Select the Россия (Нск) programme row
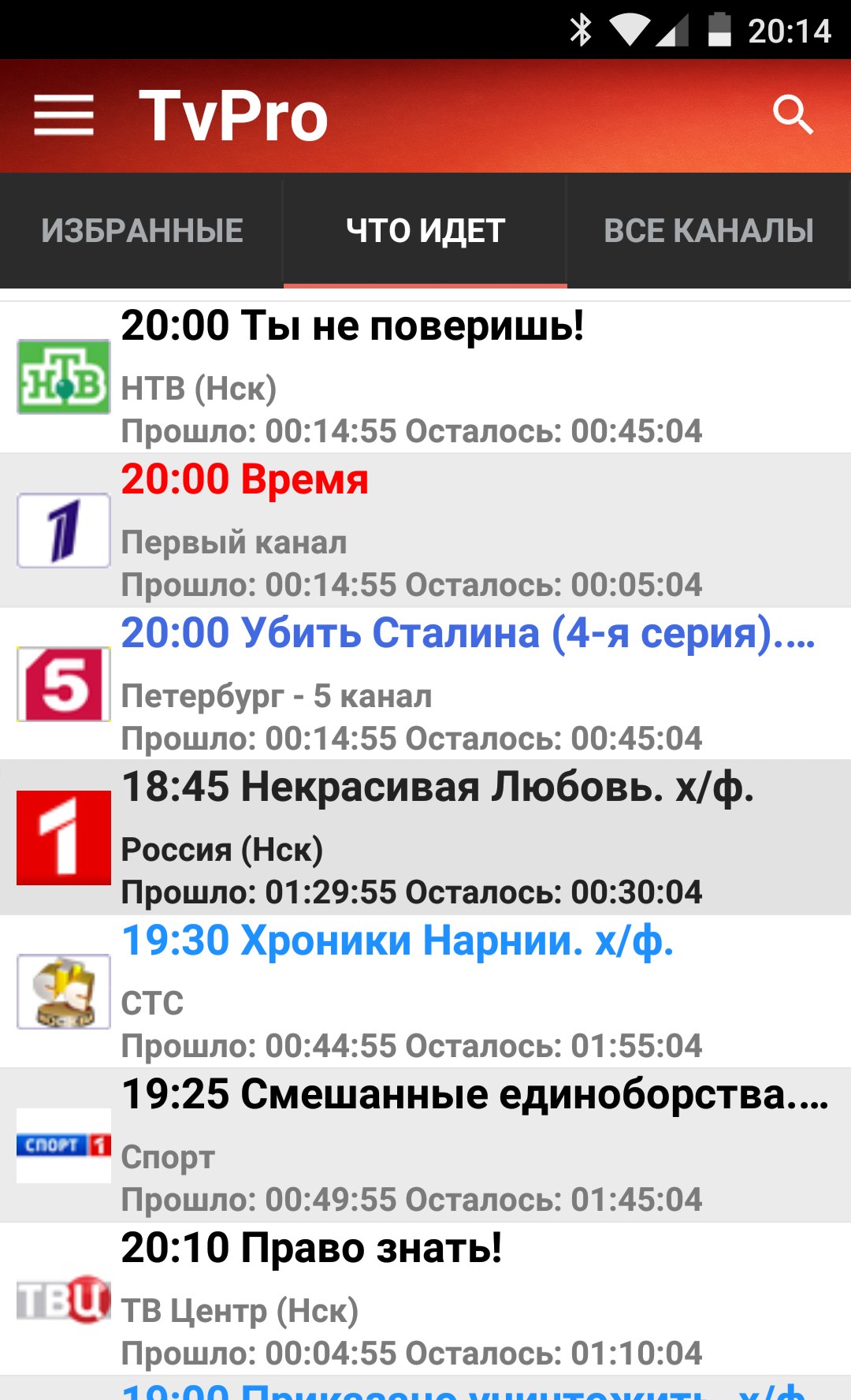Image resolution: width=851 pixels, height=1400 pixels. (425, 838)
